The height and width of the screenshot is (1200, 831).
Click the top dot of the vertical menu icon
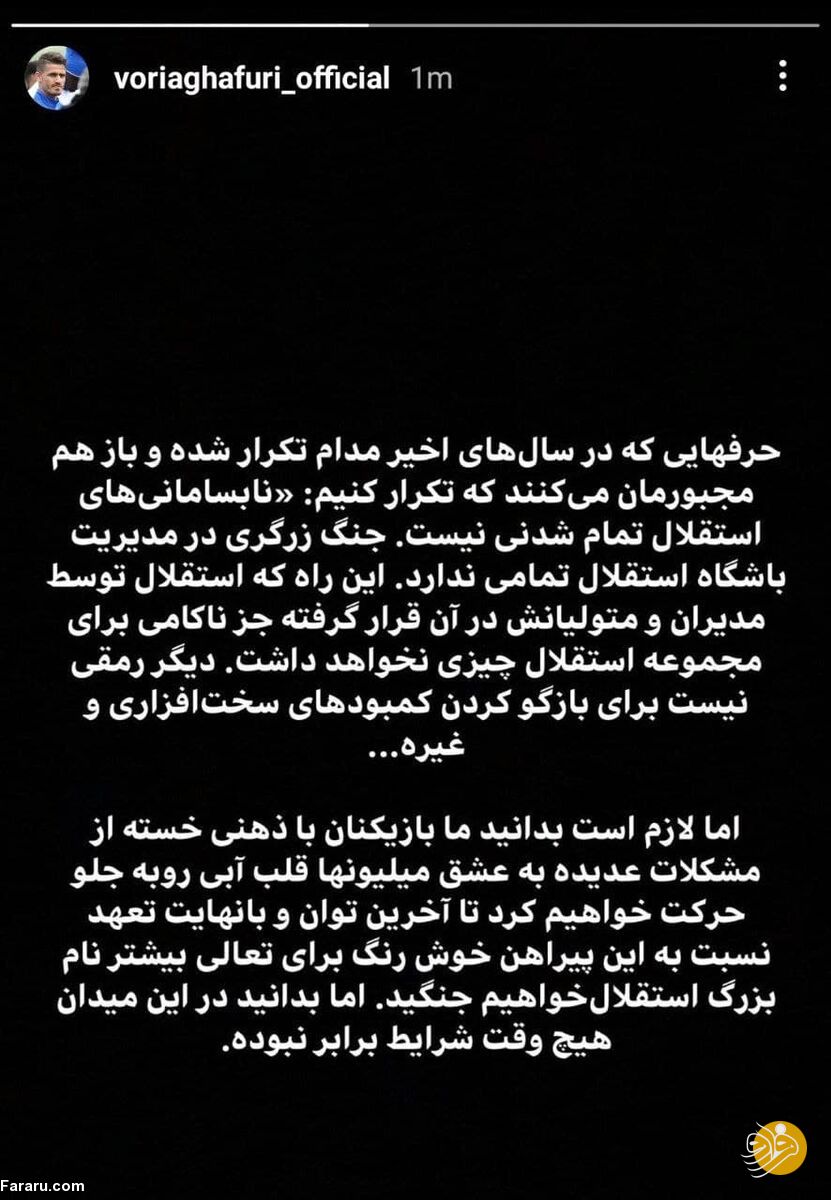point(784,64)
